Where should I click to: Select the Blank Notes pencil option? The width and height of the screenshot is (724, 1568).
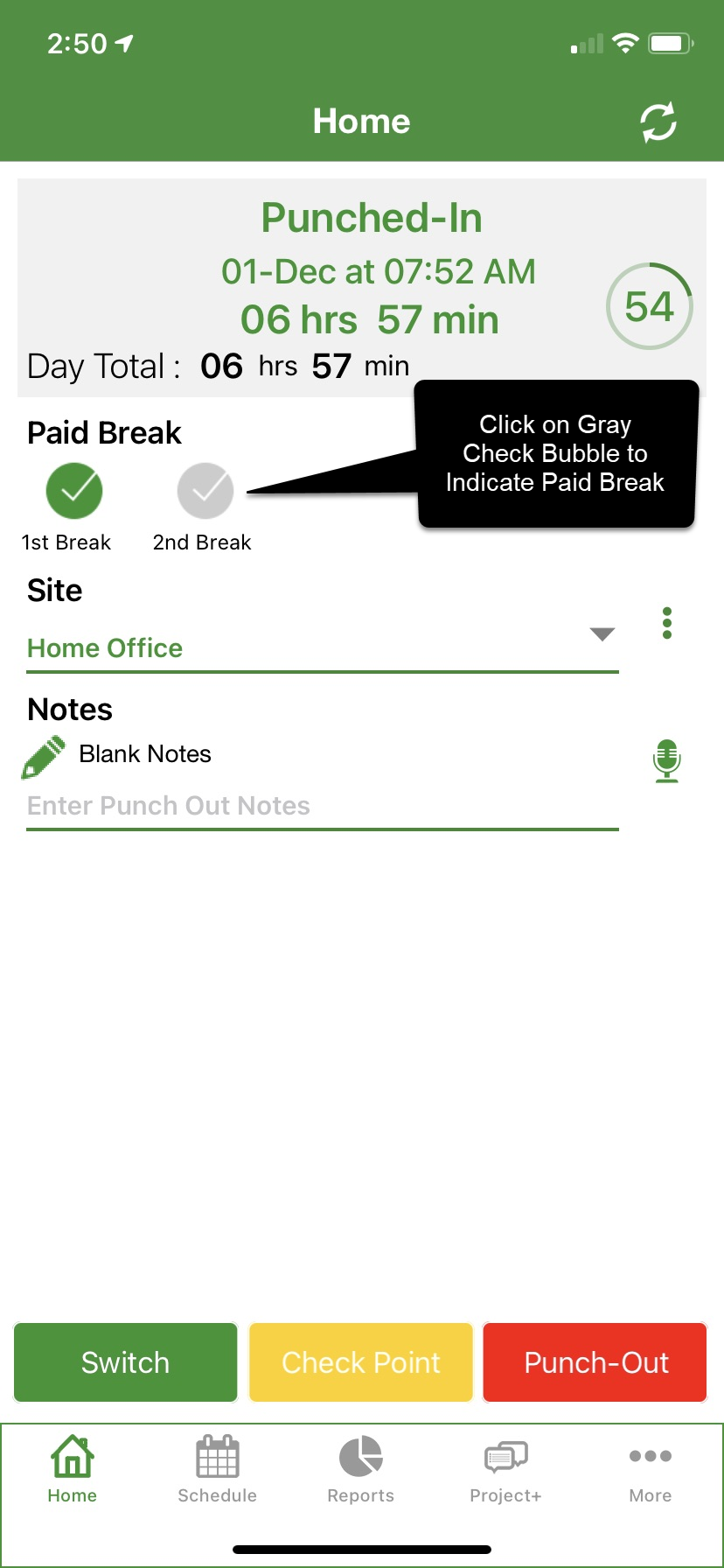pos(44,757)
